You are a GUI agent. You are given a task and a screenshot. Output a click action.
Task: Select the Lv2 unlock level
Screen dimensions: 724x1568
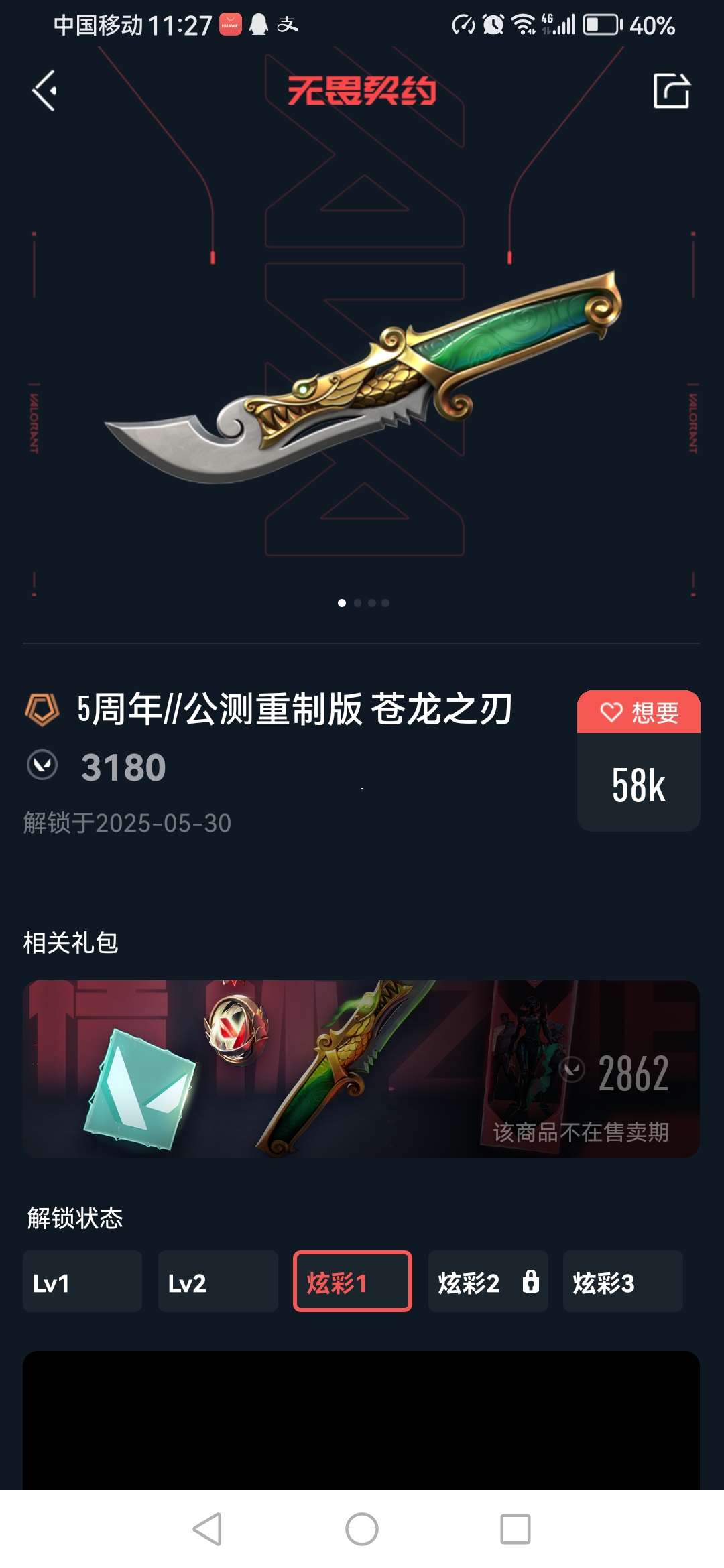coord(217,1281)
